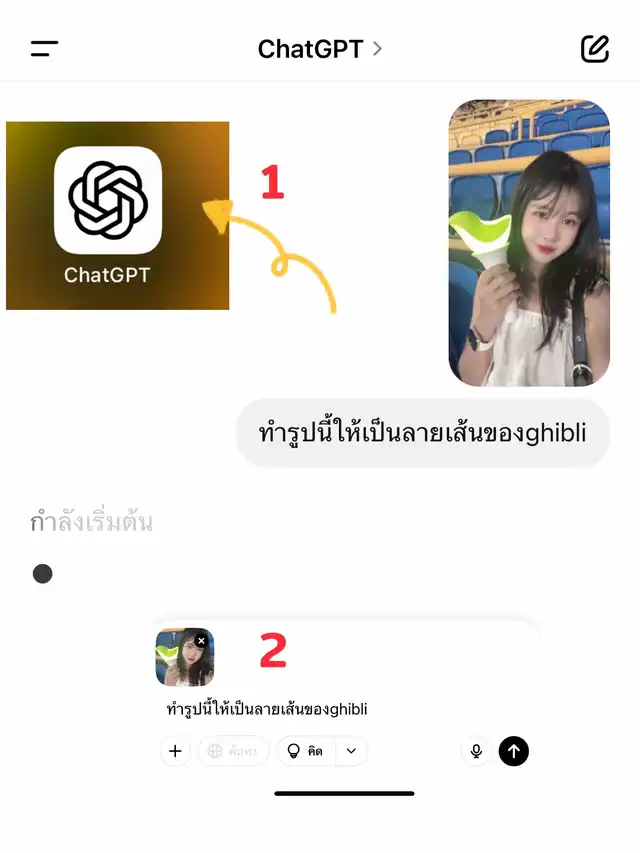The height and width of the screenshot is (853, 640).
Task: Tap the plus icon to add attachments
Action: (x=175, y=751)
